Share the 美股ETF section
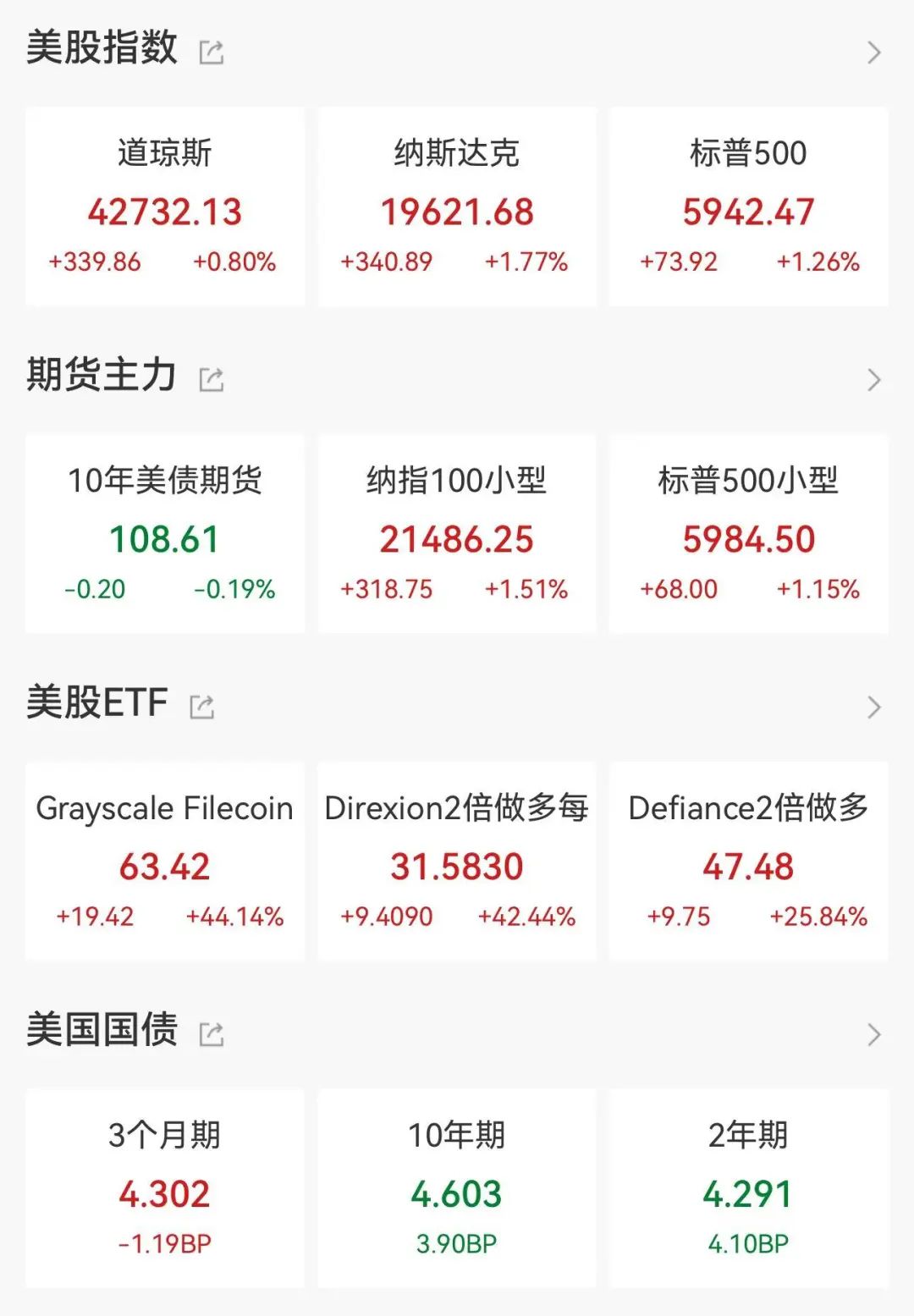The image size is (914, 1316). click(x=201, y=707)
